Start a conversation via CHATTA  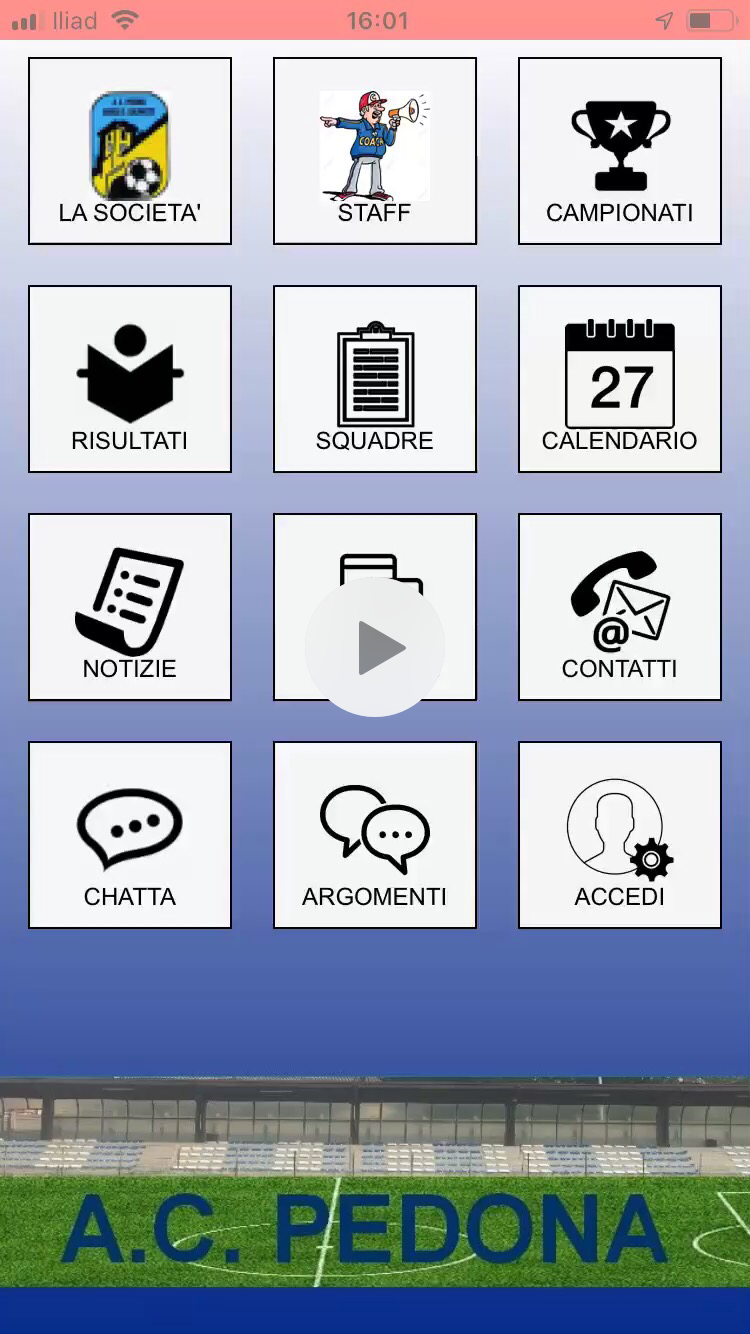pos(130,835)
